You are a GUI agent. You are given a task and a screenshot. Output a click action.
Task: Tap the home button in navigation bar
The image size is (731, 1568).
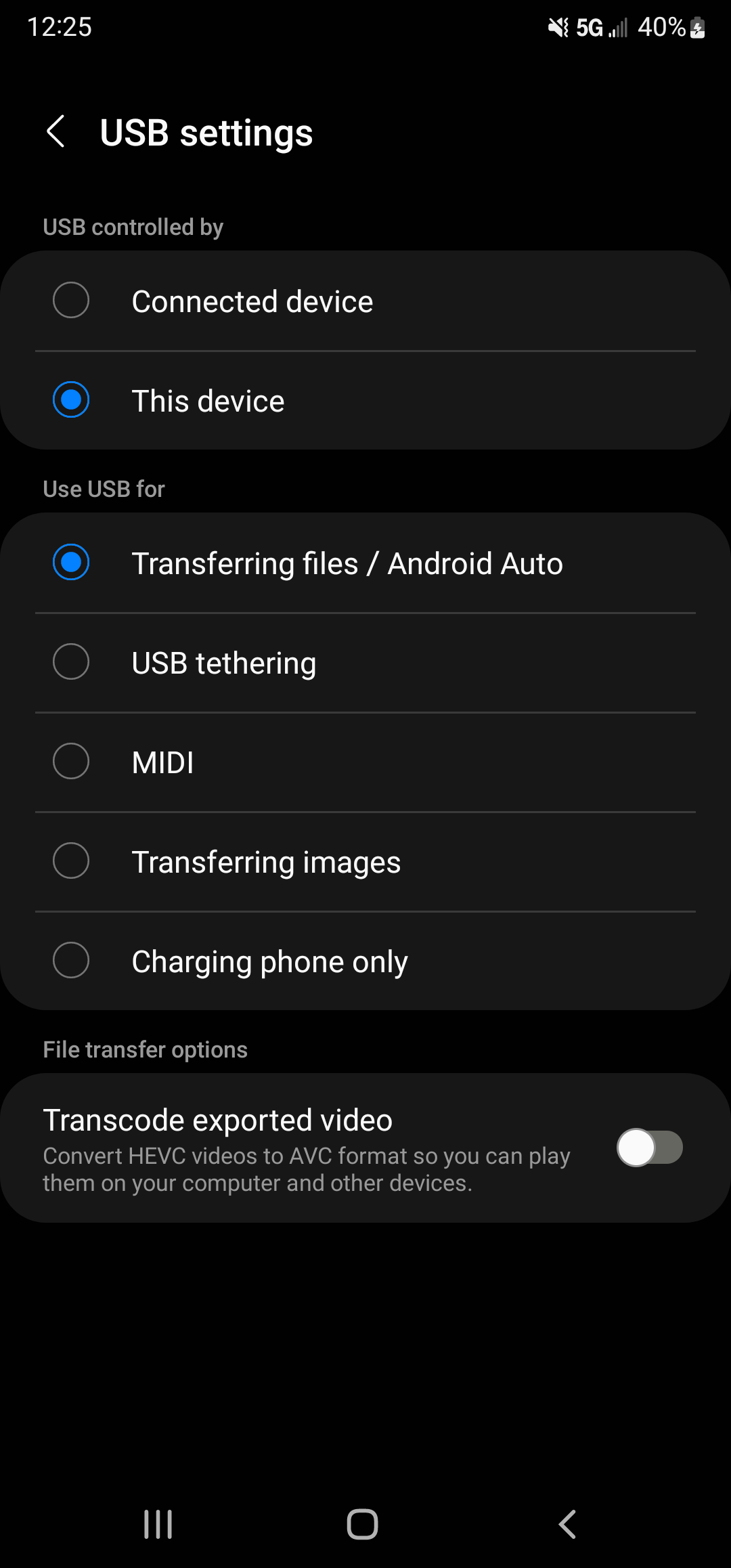[363, 1524]
